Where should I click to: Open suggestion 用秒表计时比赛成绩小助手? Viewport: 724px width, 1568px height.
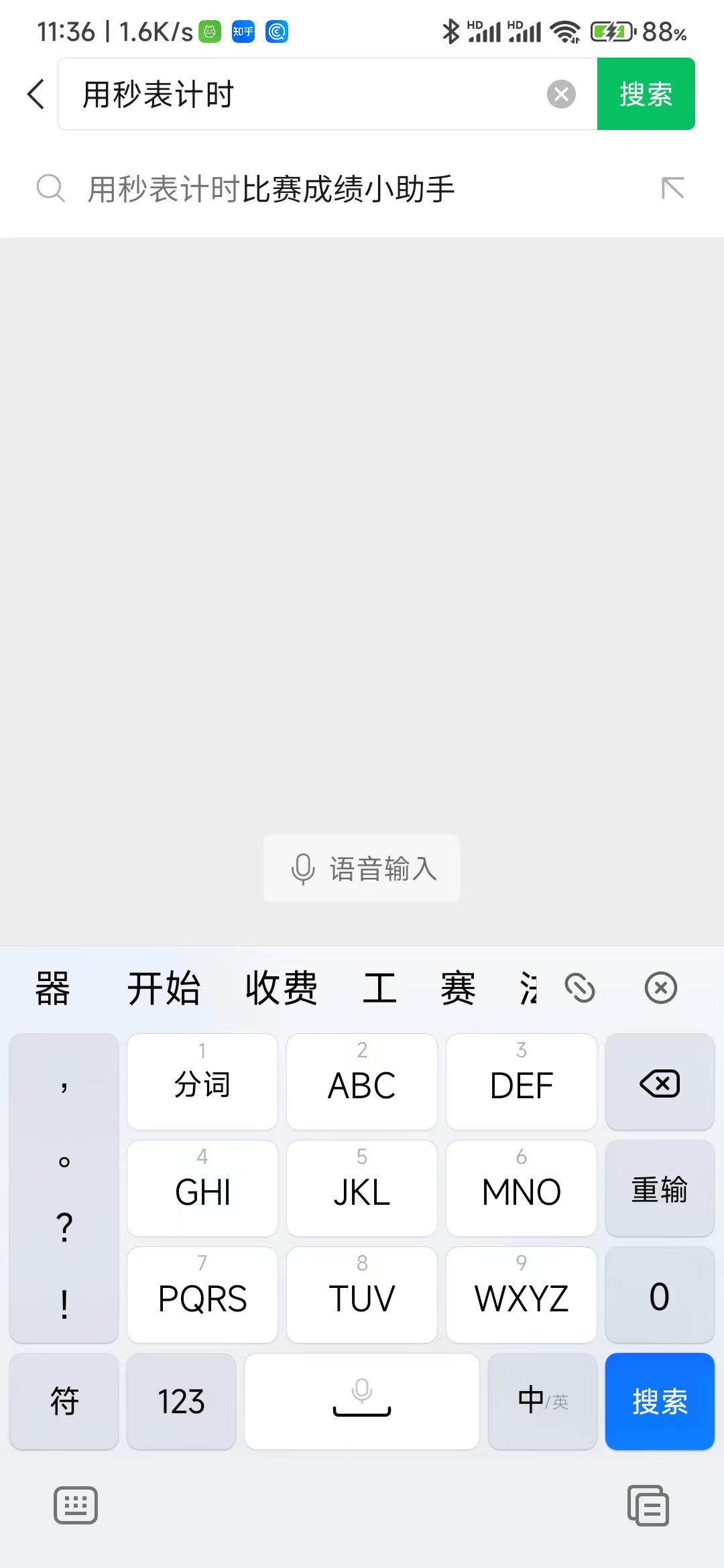click(x=271, y=189)
